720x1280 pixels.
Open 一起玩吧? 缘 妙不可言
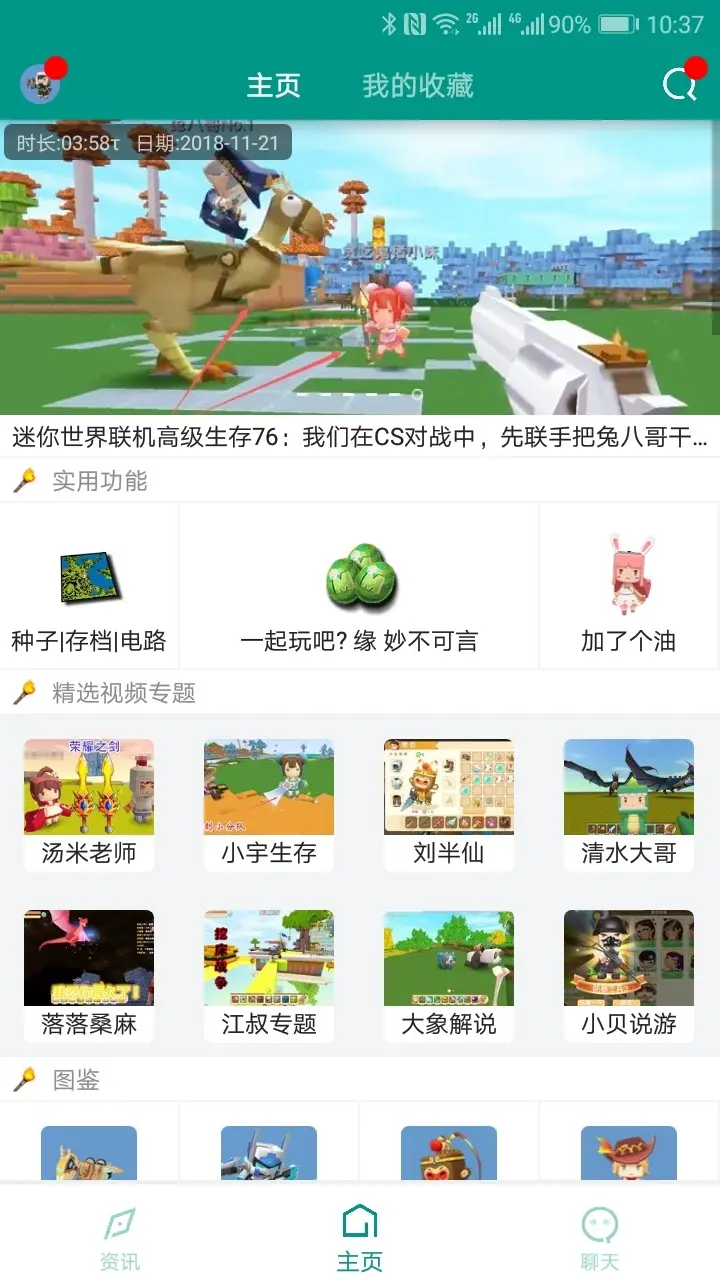coord(359,586)
